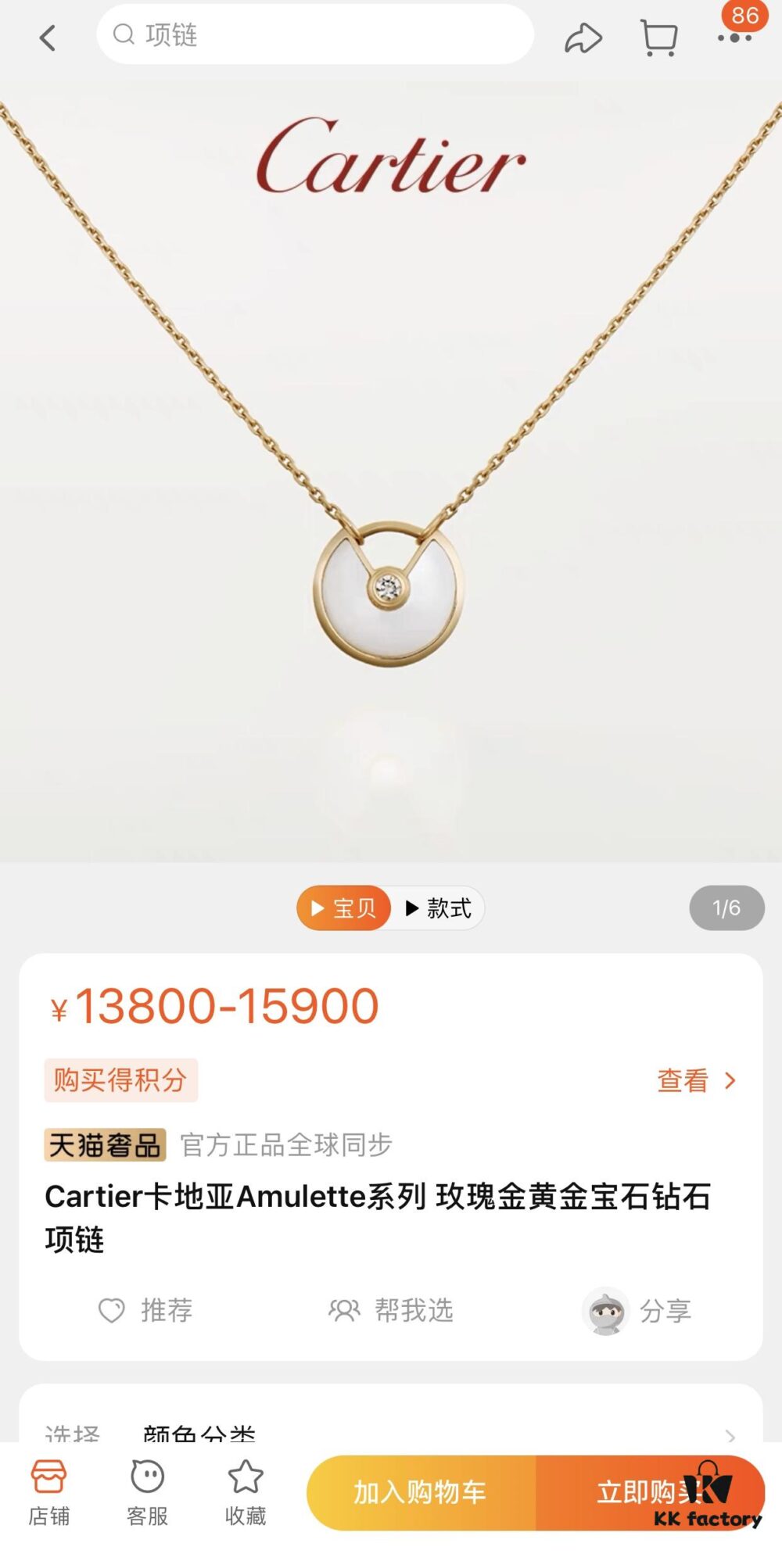The height and width of the screenshot is (1568, 782).
Task: Tap the search magnifier in search bar
Action: pyautogui.click(x=123, y=34)
